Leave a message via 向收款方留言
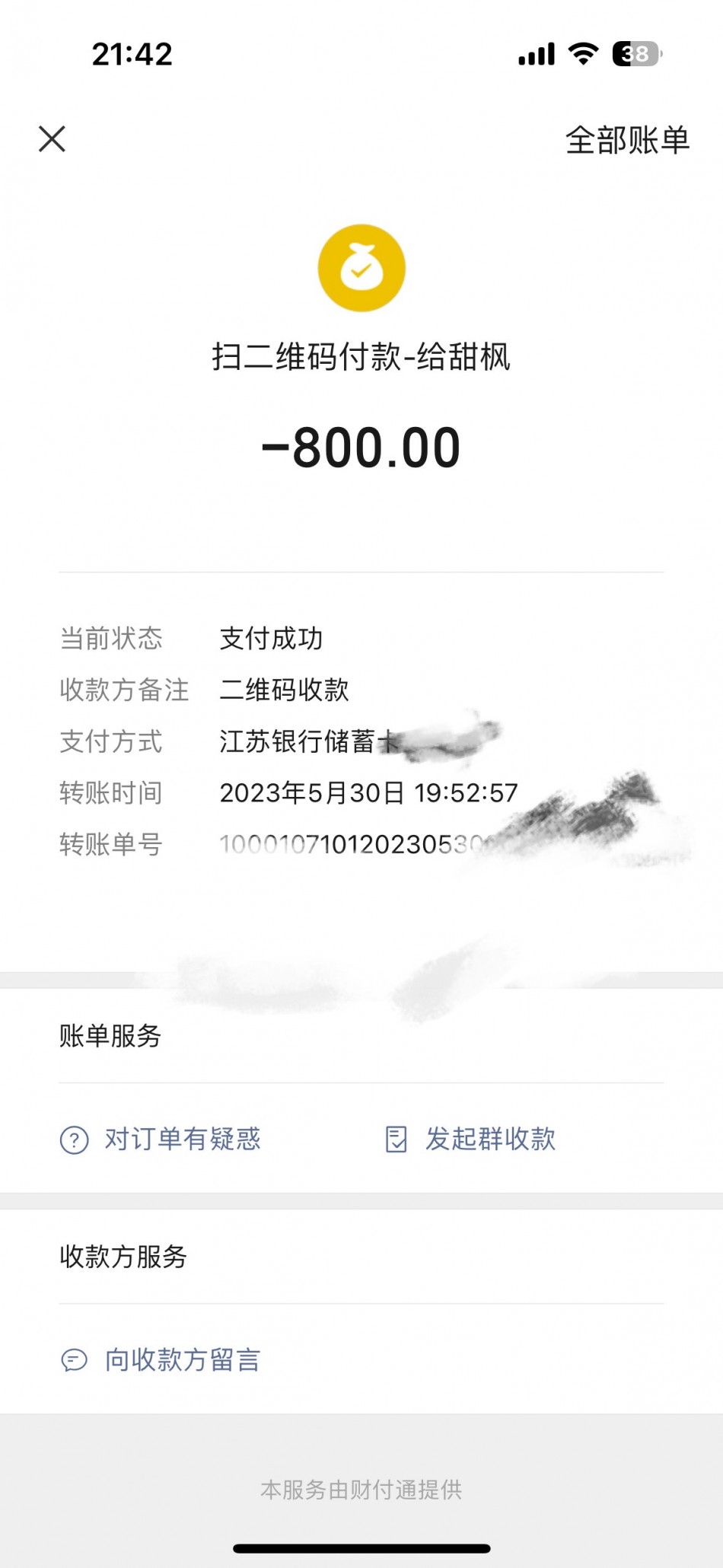 pos(161,1360)
